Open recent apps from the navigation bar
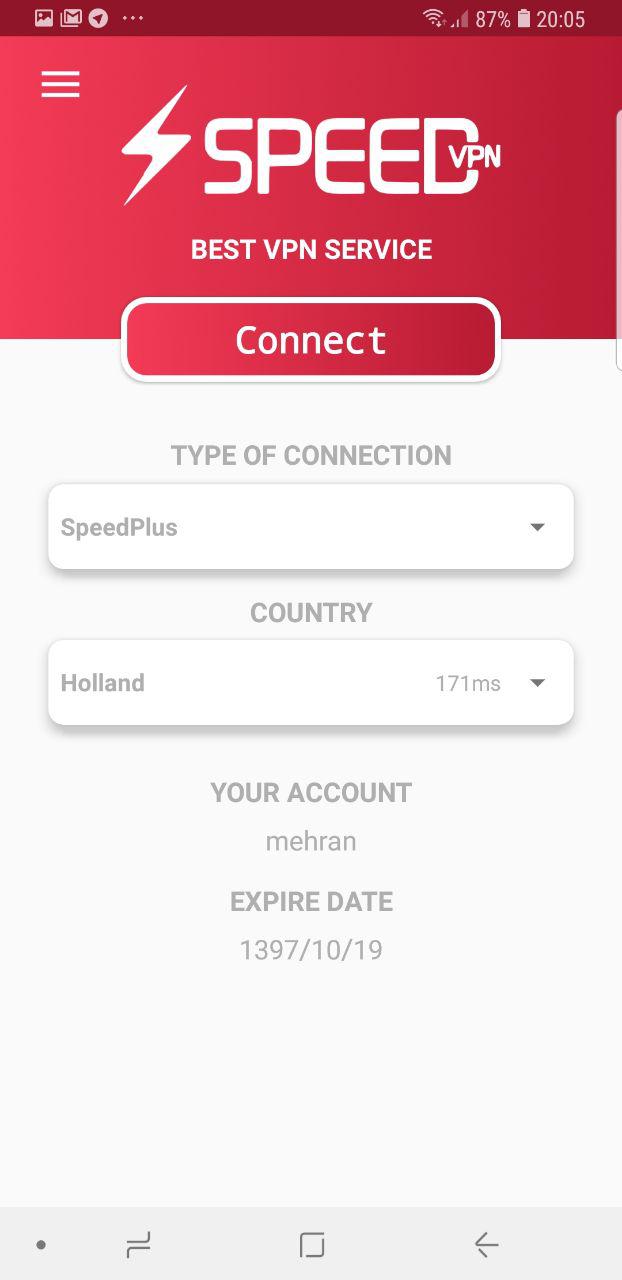 pos(138,1244)
